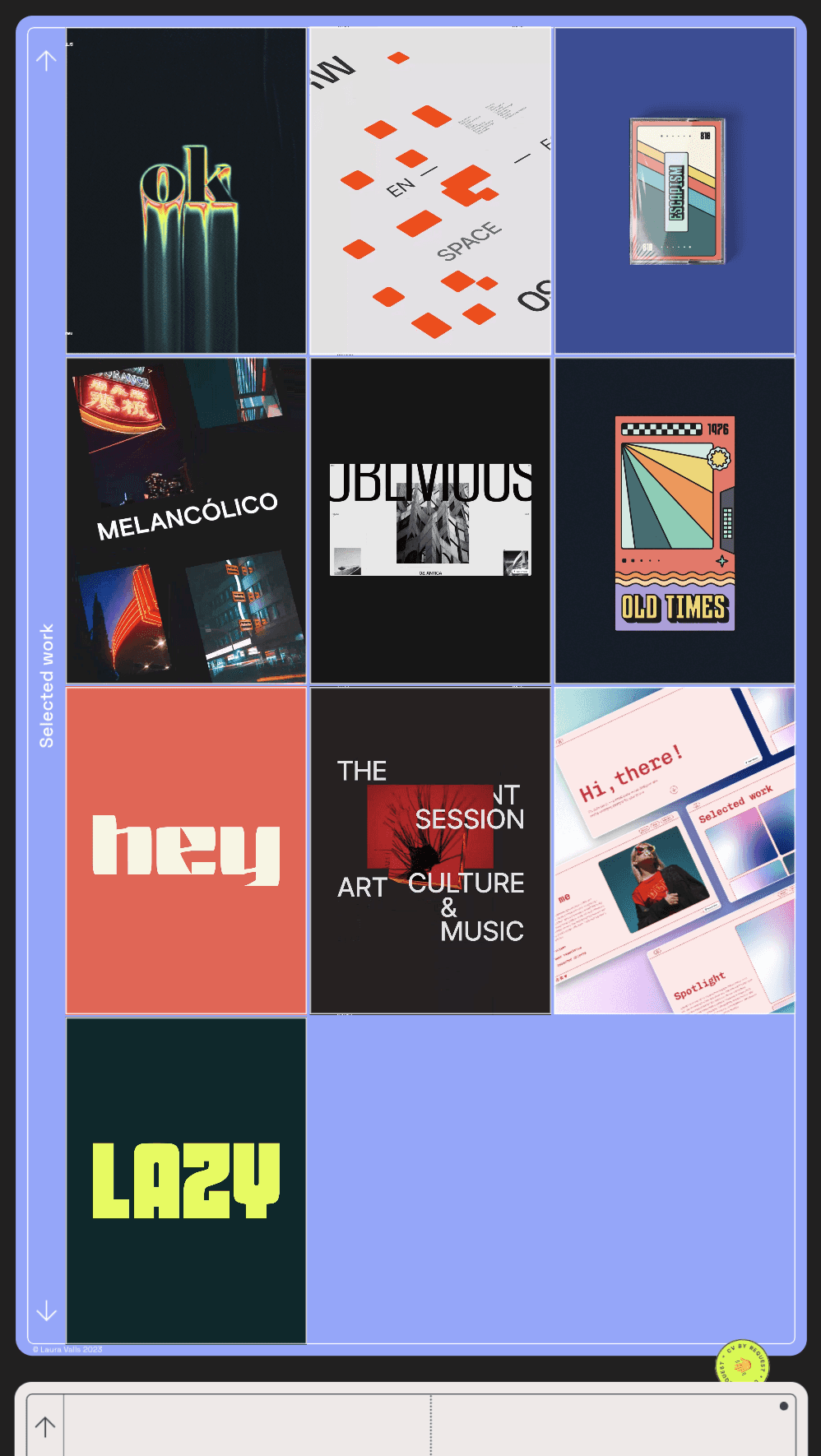Tap the up arrow in the lower section
This screenshot has width=821, height=1456.
coord(45,1426)
